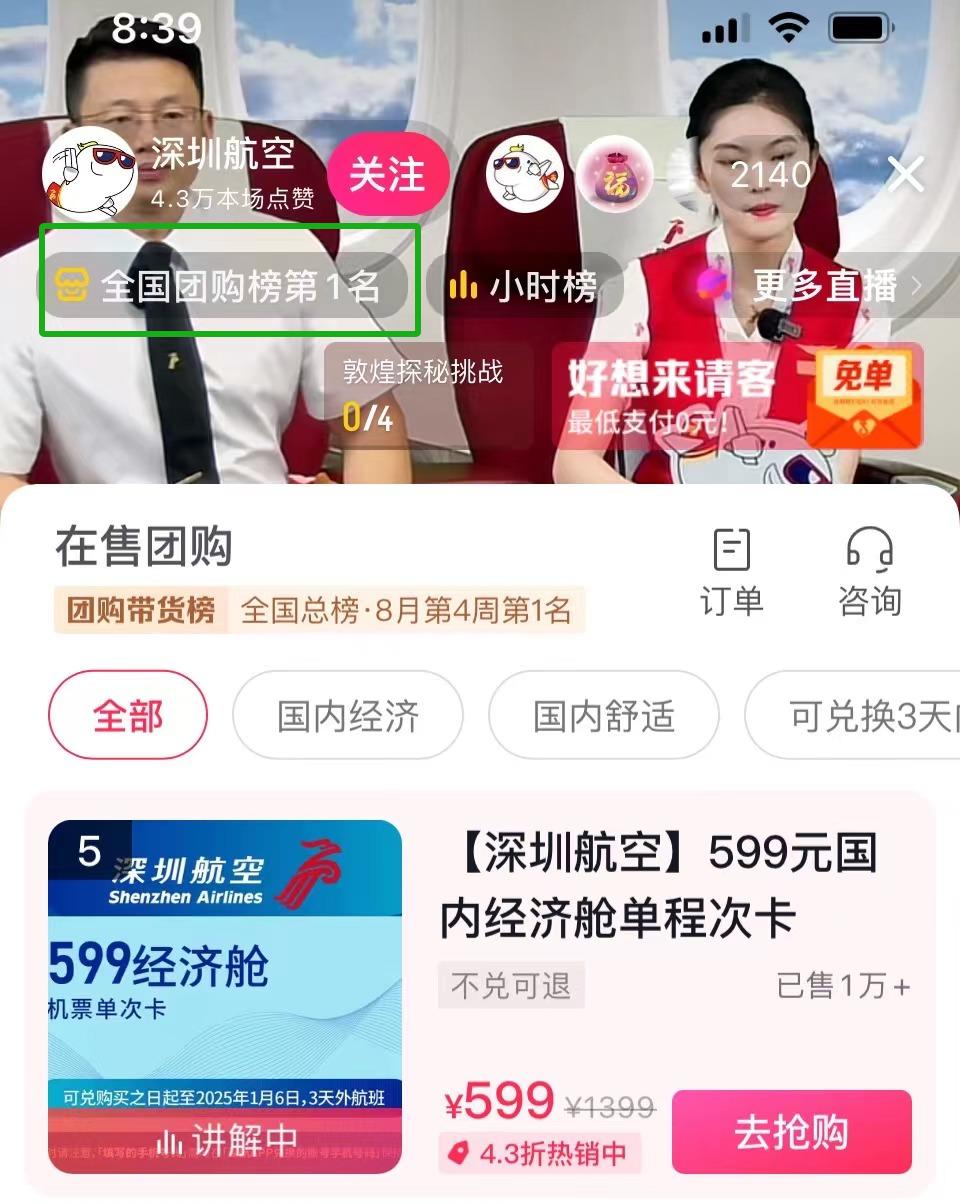Open the audience viewer count 2140

(x=769, y=175)
